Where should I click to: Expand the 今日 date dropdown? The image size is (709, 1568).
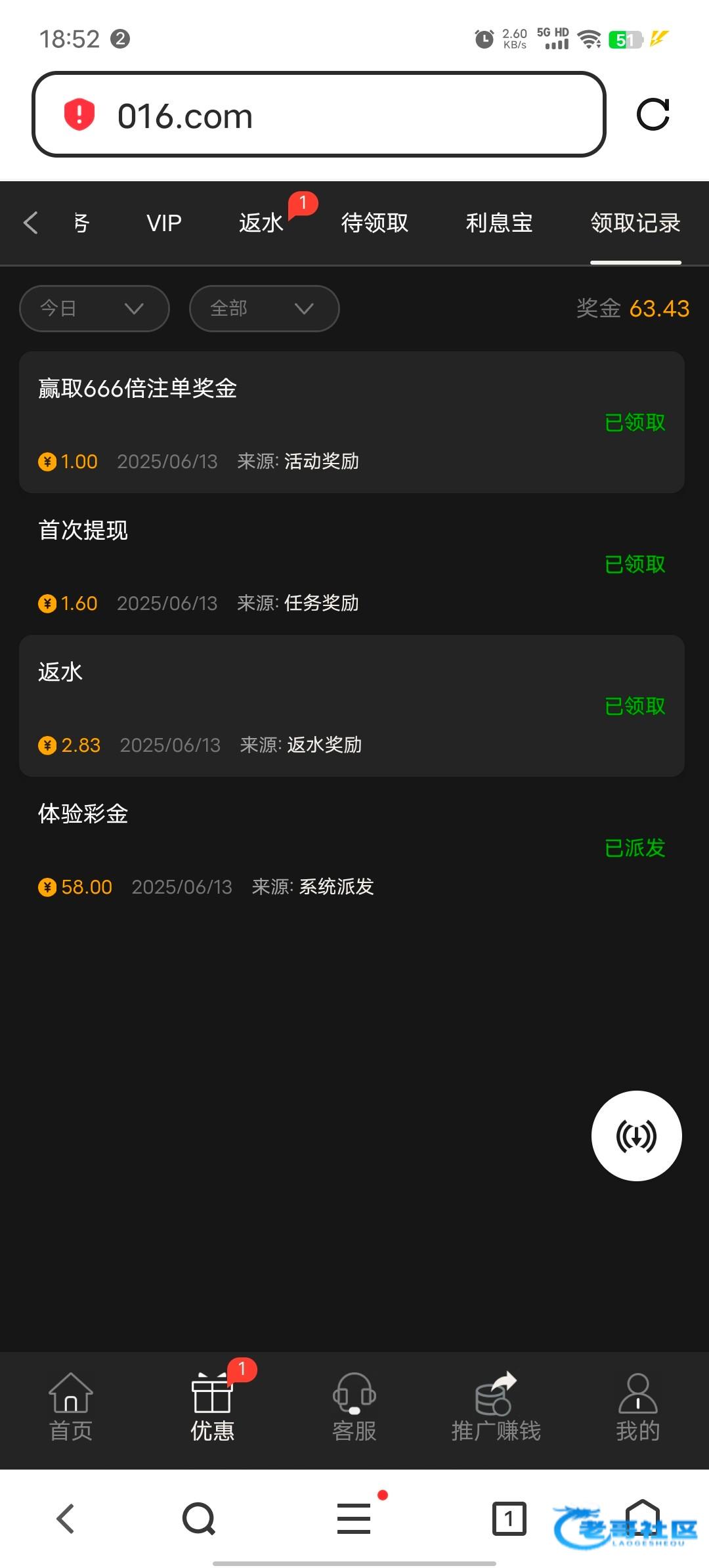pyautogui.click(x=95, y=309)
